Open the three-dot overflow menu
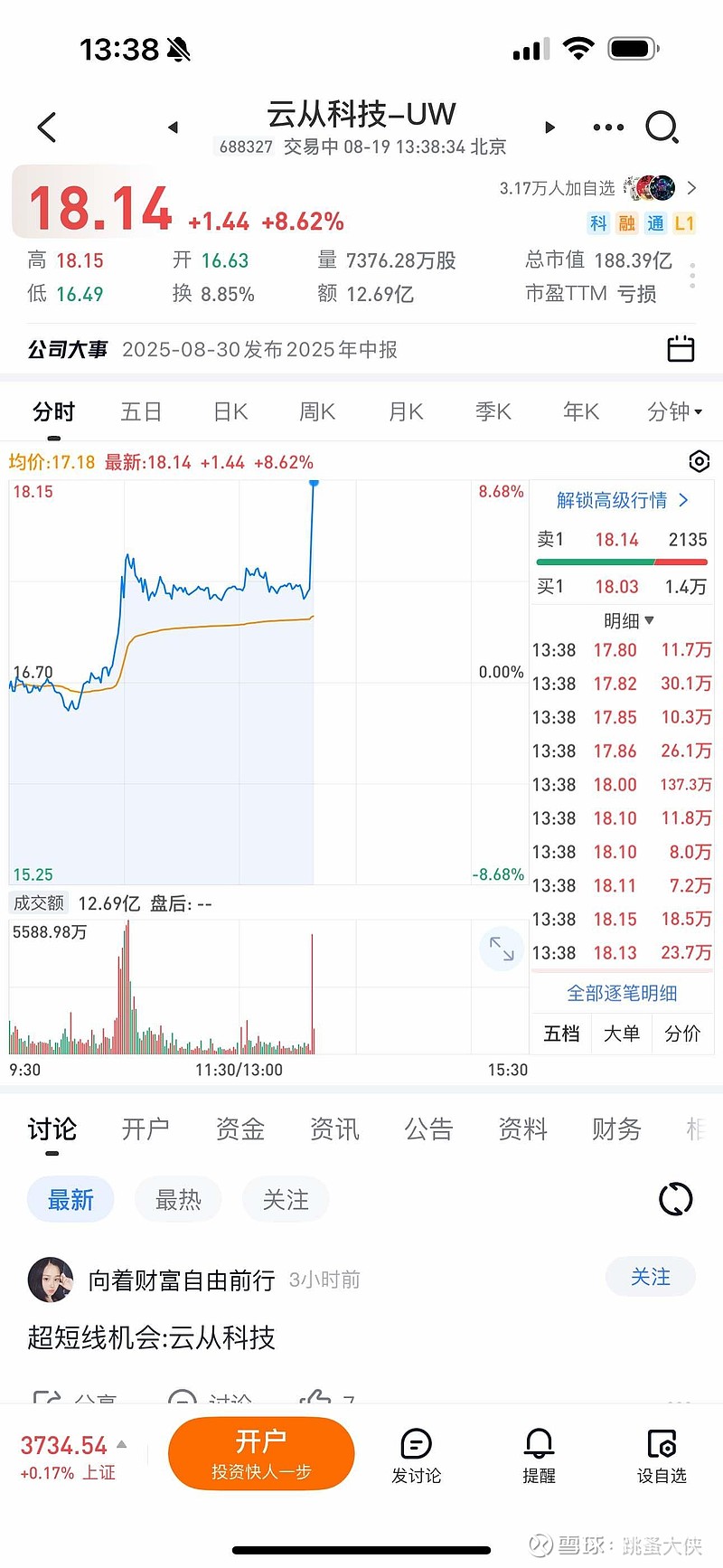The width and height of the screenshot is (723, 1568). (x=608, y=128)
